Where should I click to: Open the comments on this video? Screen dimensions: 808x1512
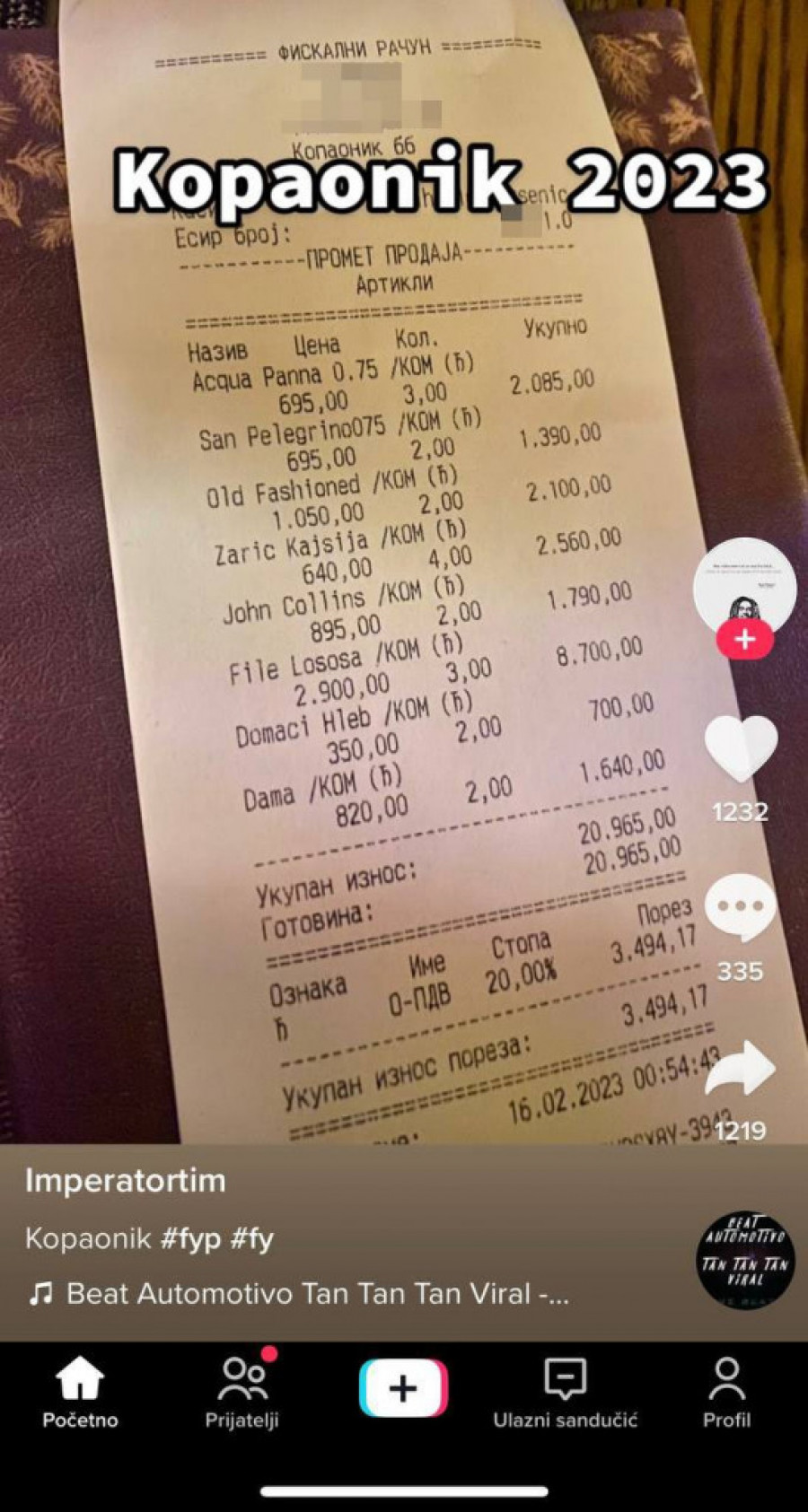coord(740,908)
